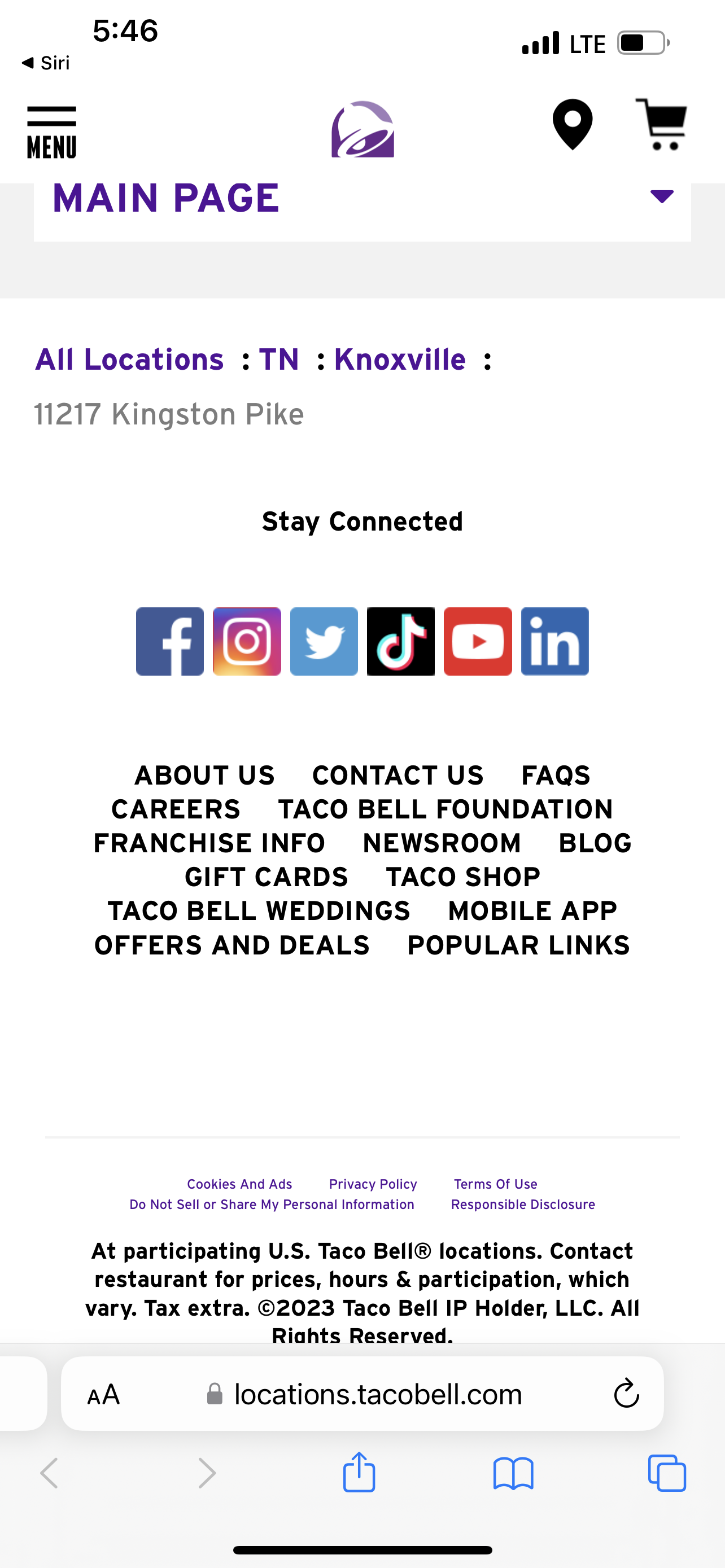Screen dimensions: 725x1568
Task: Read the Privacy Policy
Action: (x=373, y=1184)
